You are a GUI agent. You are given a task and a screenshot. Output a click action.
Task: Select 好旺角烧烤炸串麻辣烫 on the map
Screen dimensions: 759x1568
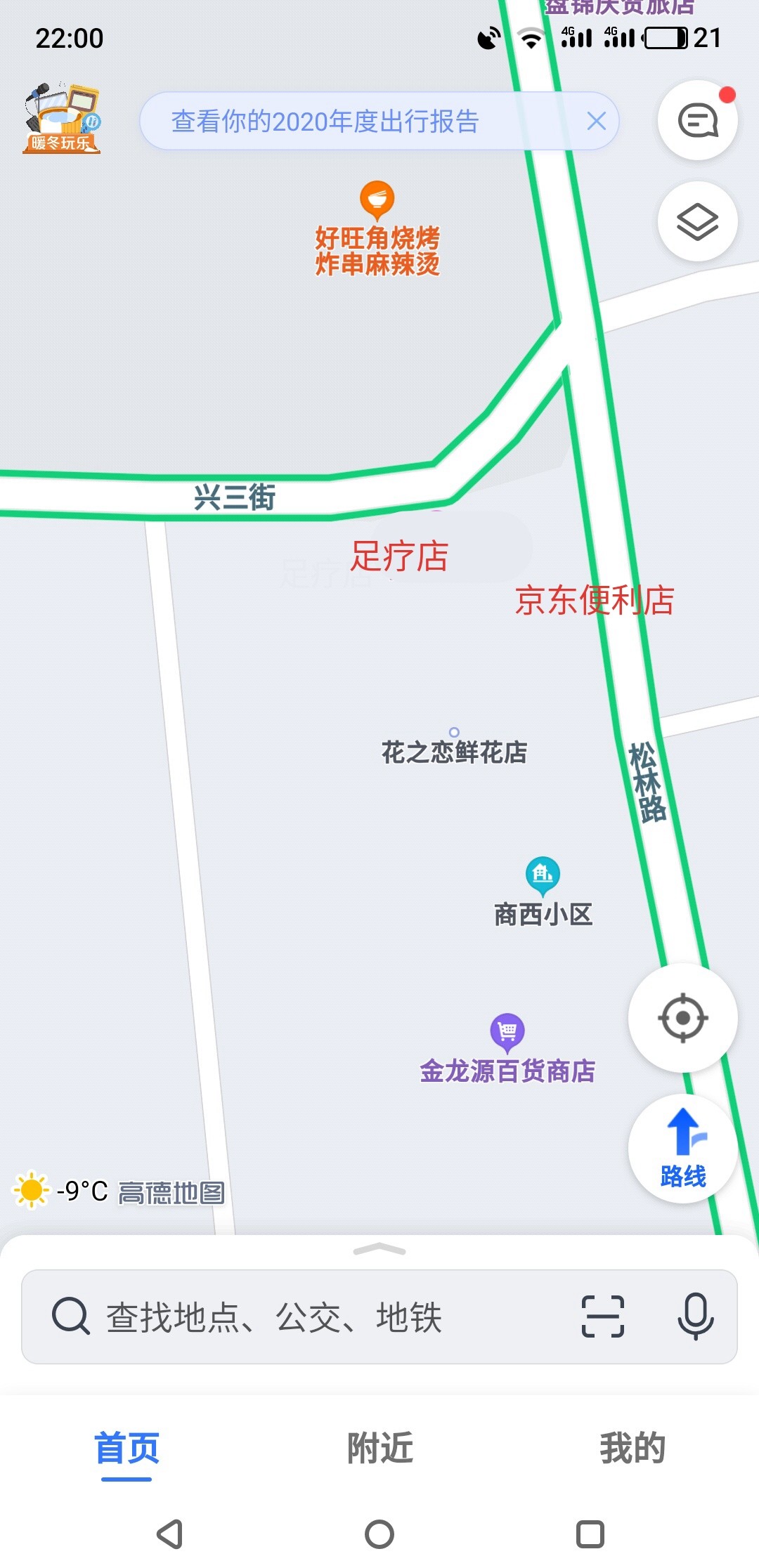[x=377, y=232]
